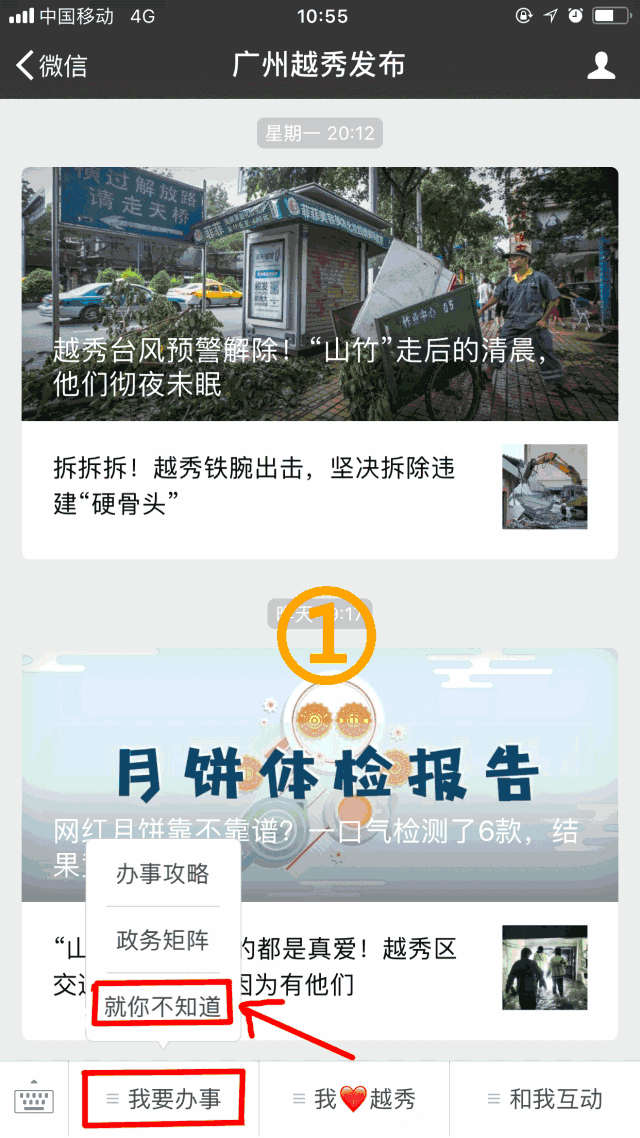
Task: Read the 拆拆拆！越秀铁腕出击 article
Action: coord(320,486)
